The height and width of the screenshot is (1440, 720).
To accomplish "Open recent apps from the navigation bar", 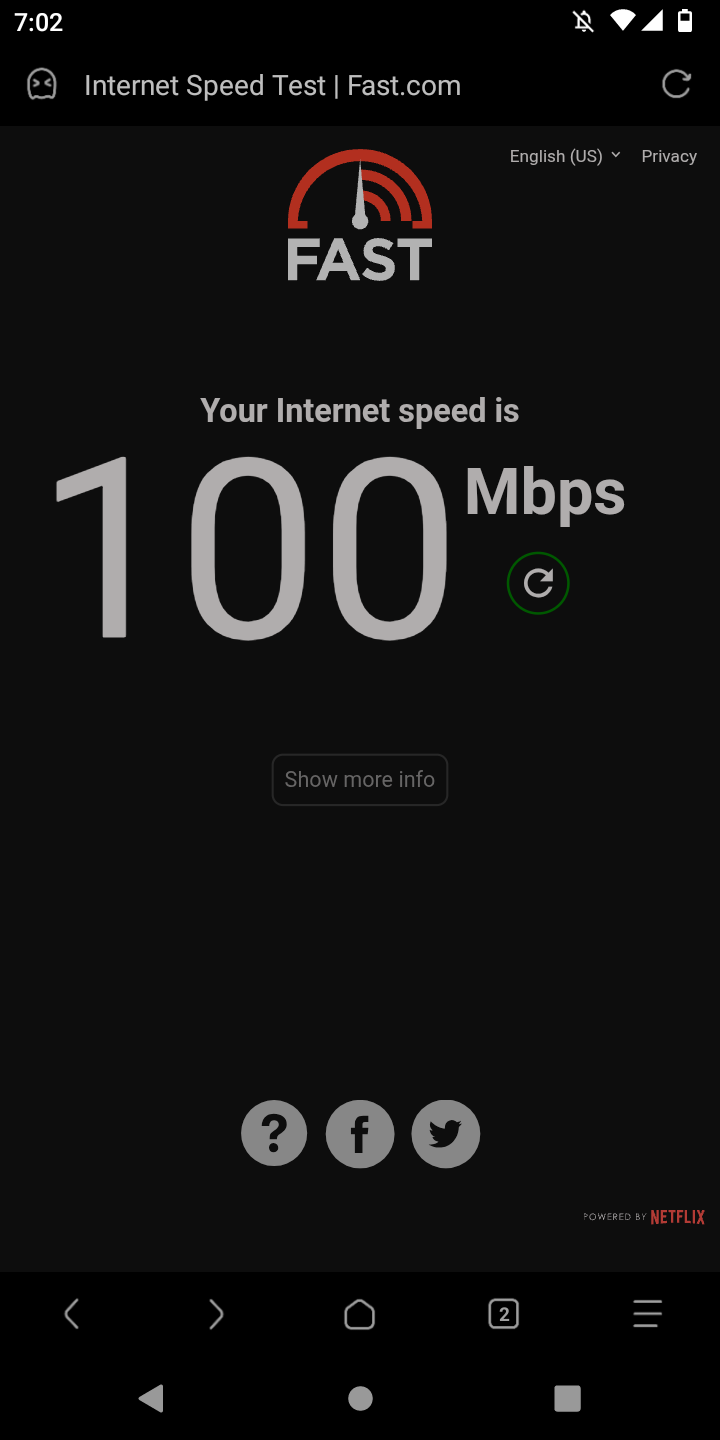I will pos(567,1398).
